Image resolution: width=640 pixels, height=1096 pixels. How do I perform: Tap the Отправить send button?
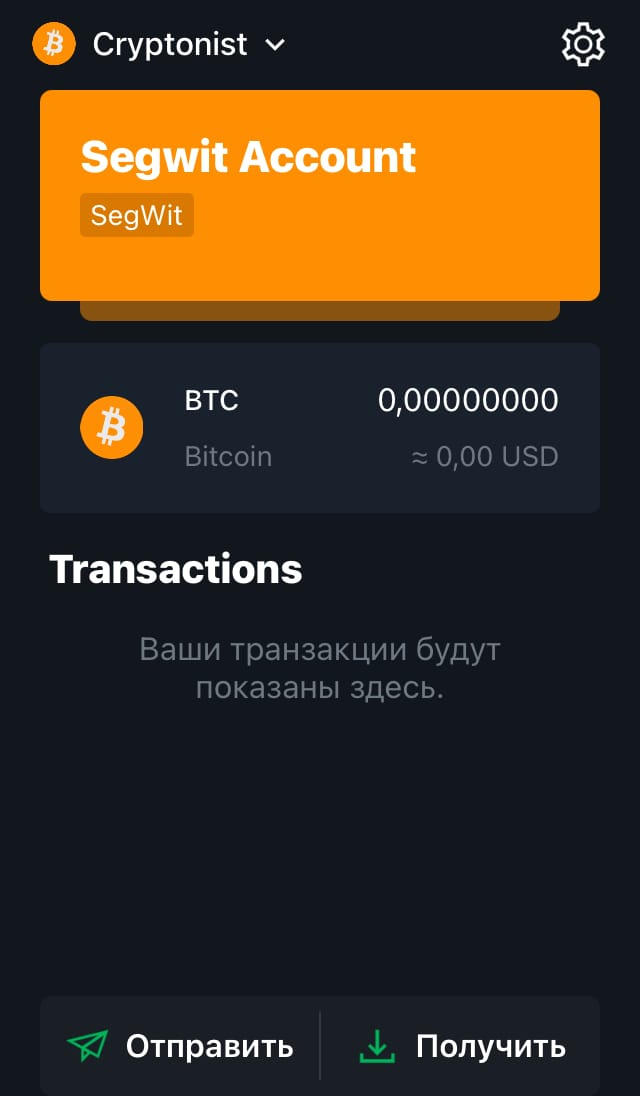[x=180, y=1046]
